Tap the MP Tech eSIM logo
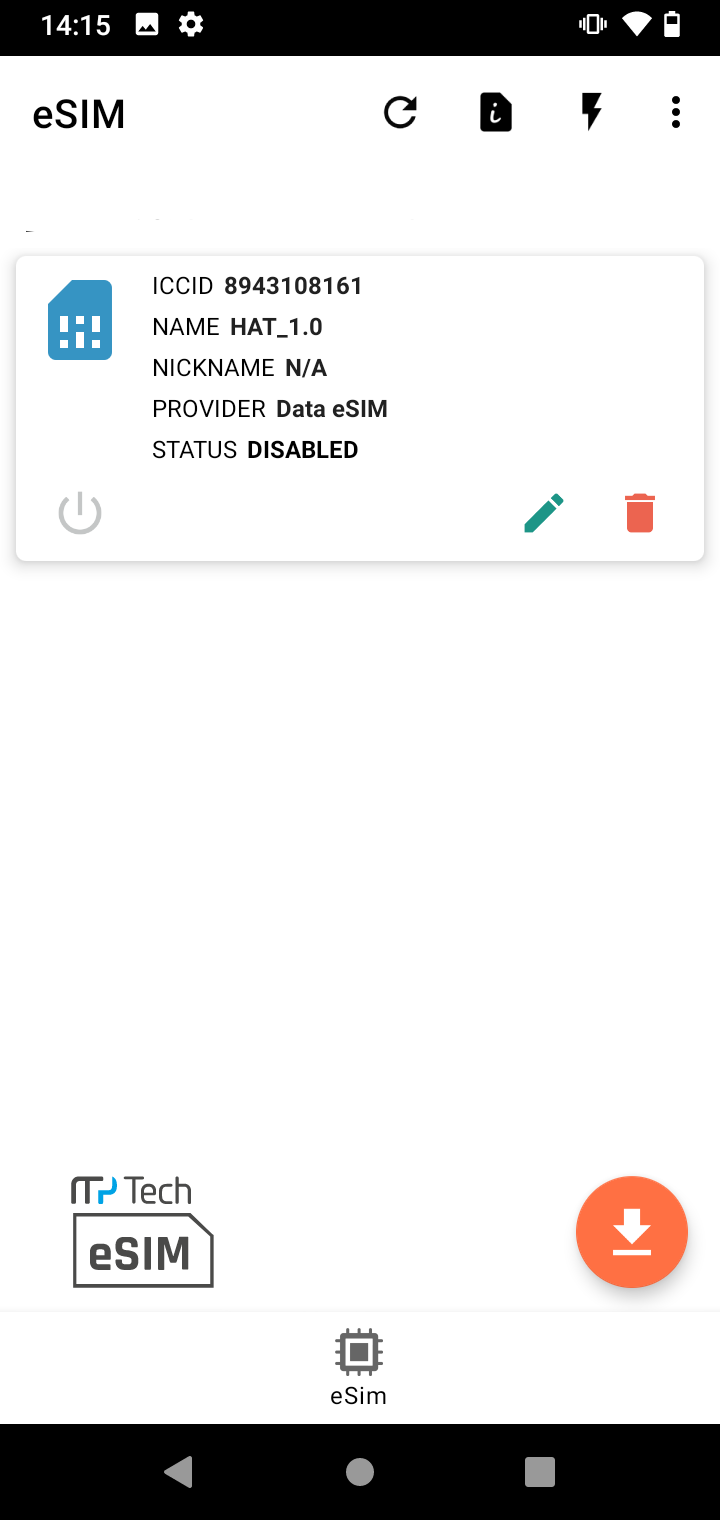 point(142,1230)
